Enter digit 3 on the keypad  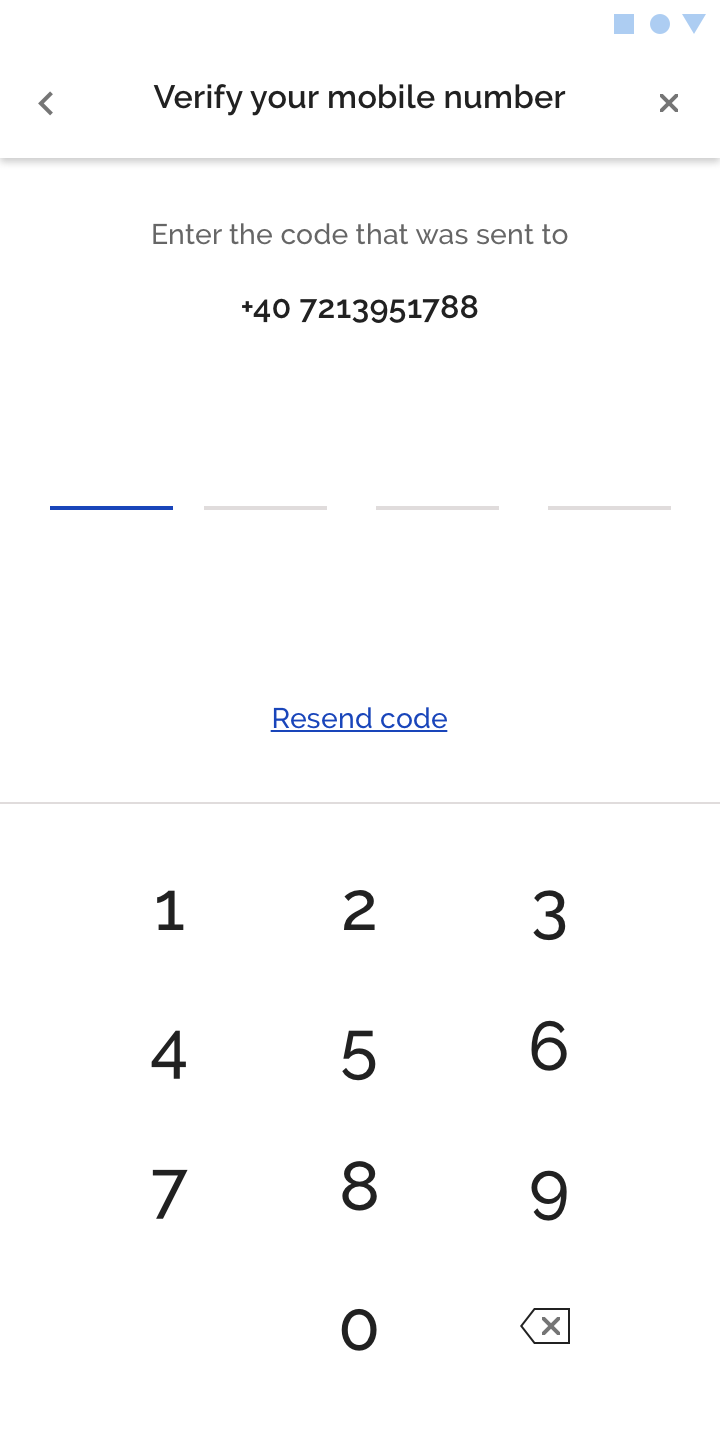[x=549, y=916]
